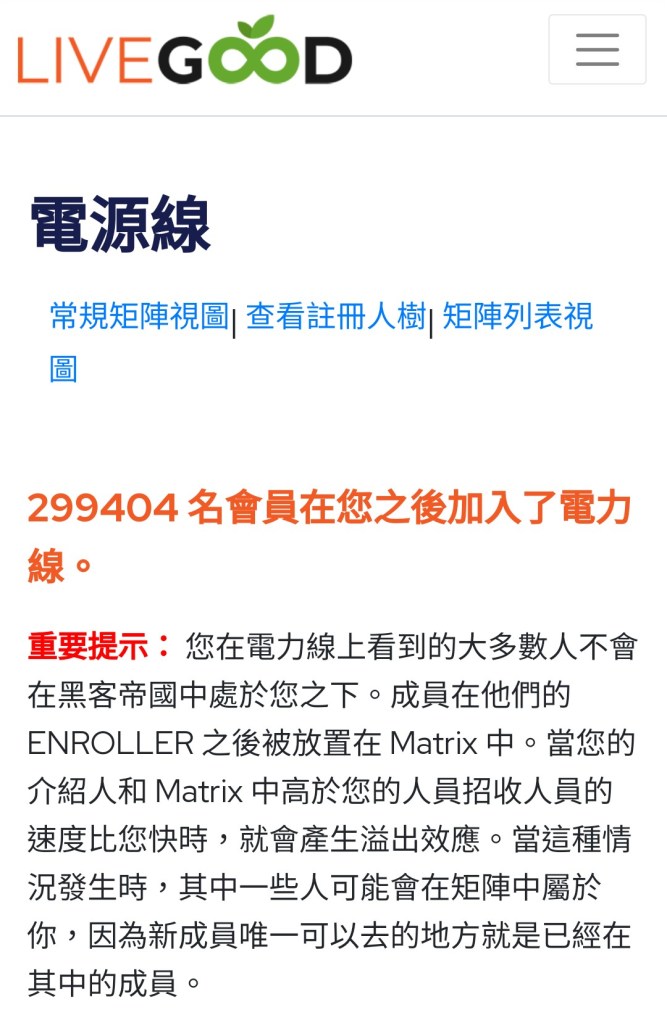Open the hamburger navigation menu

597,49
